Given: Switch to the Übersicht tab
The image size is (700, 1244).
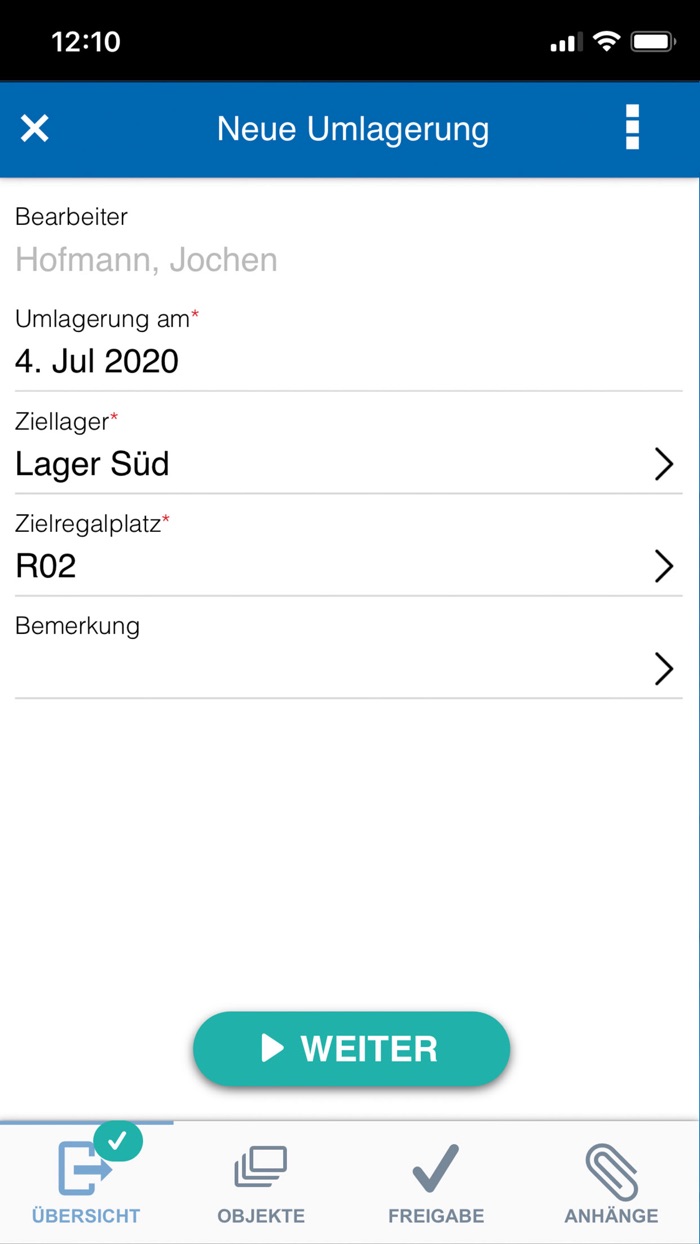Looking at the screenshot, I should click(x=86, y=1184).
